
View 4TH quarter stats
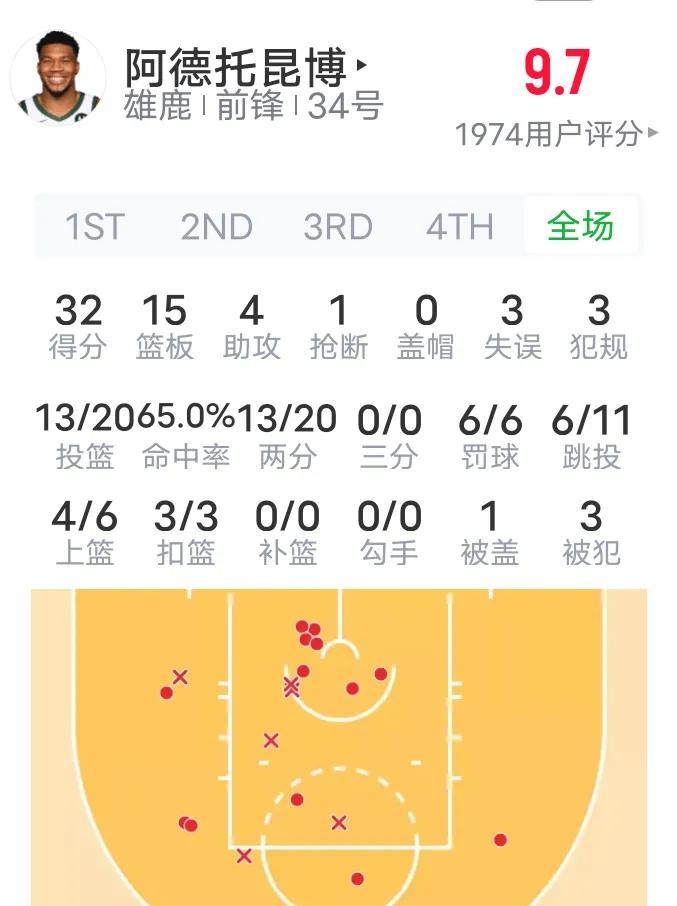tap(460, 227)
